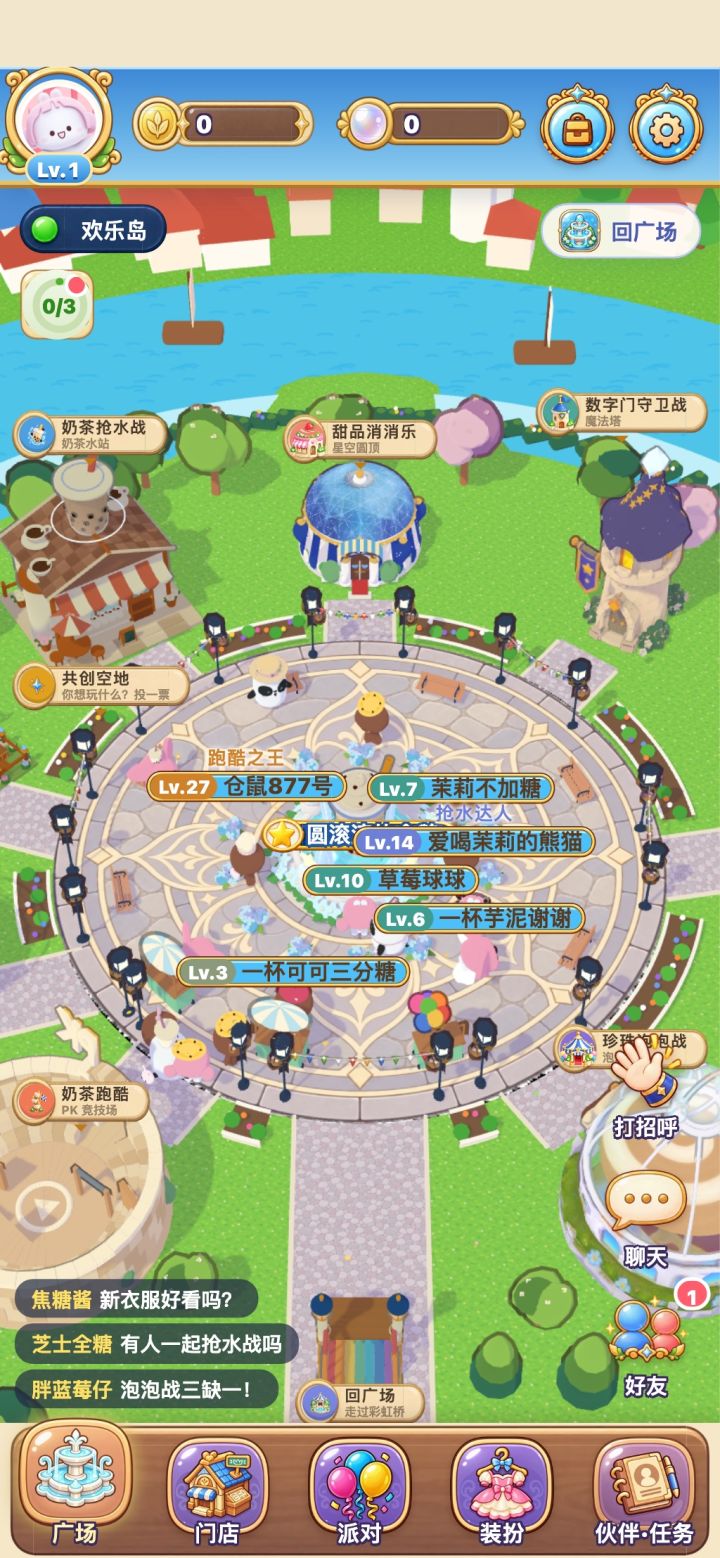Enter the 数字门守卫战 game
720x1558 pixels.
coord(622,411)
